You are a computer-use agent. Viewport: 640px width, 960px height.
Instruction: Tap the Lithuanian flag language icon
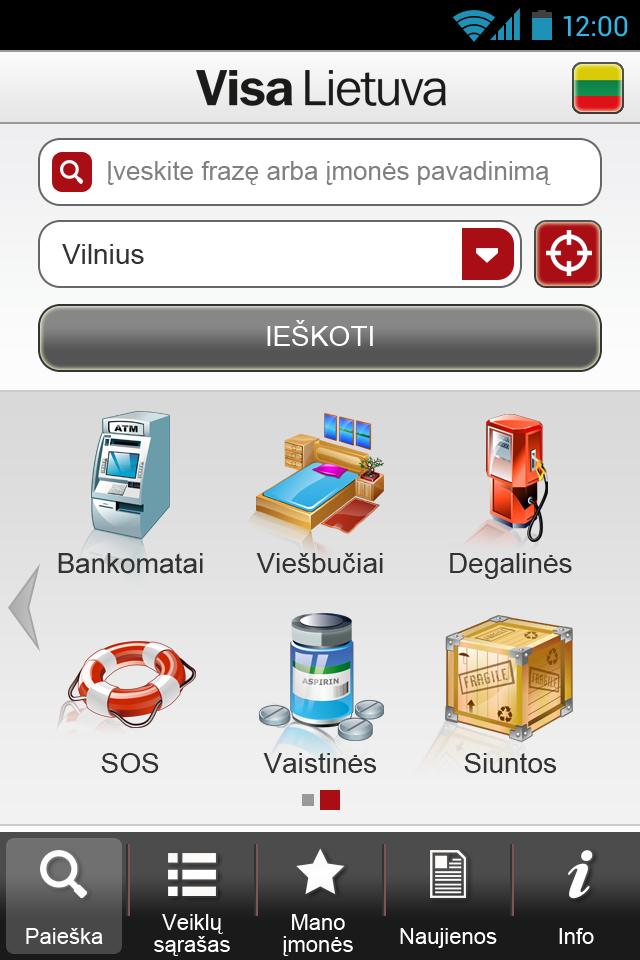pos(598,88)
